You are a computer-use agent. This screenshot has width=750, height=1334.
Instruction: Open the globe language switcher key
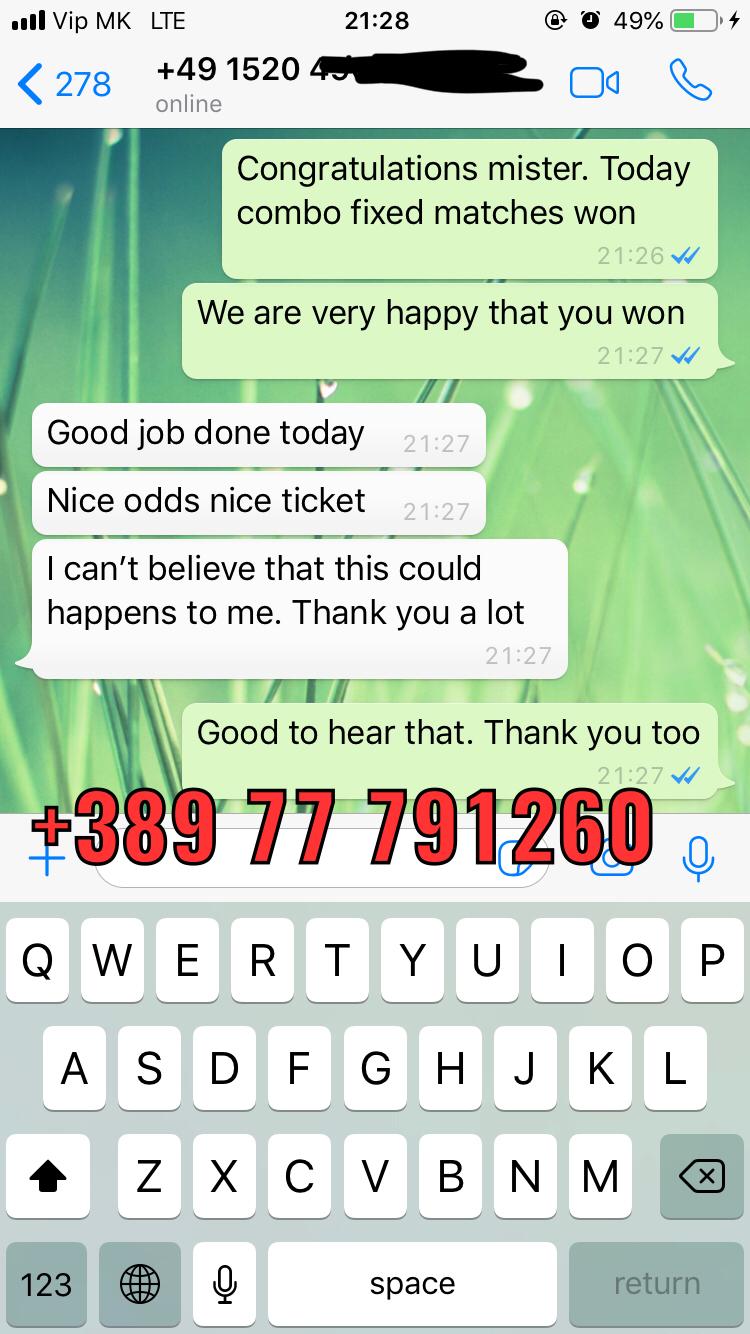140,1285
